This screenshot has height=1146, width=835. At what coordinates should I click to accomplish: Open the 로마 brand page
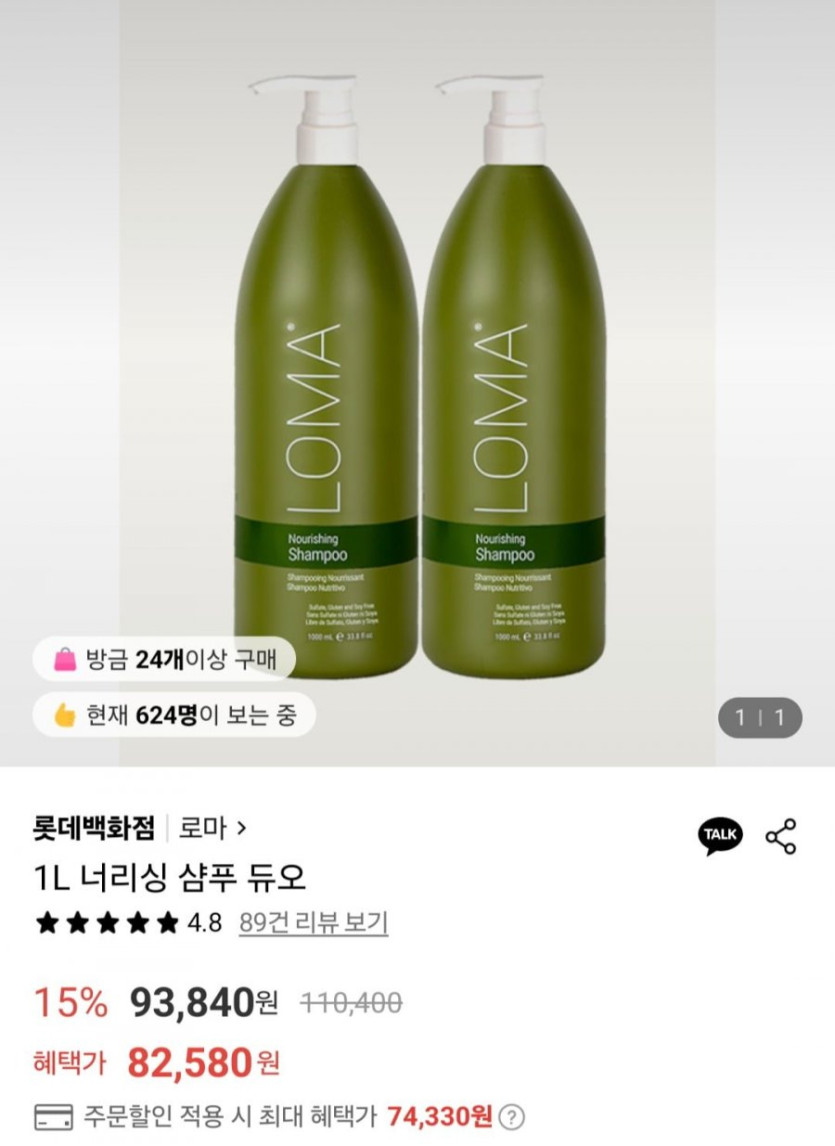pos(212,828)
